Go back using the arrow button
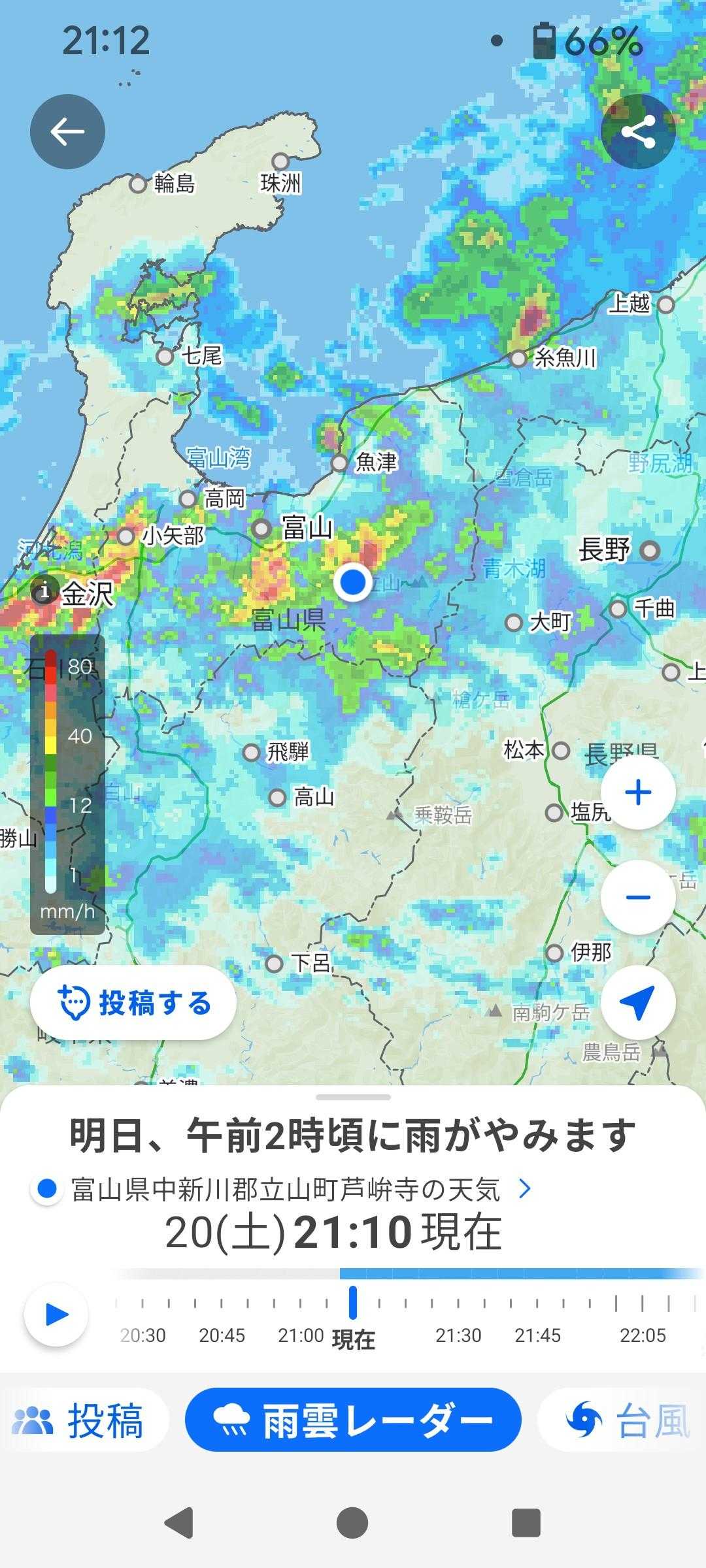The height and width of the screenshot is (1568, 706). coord(67,132)
